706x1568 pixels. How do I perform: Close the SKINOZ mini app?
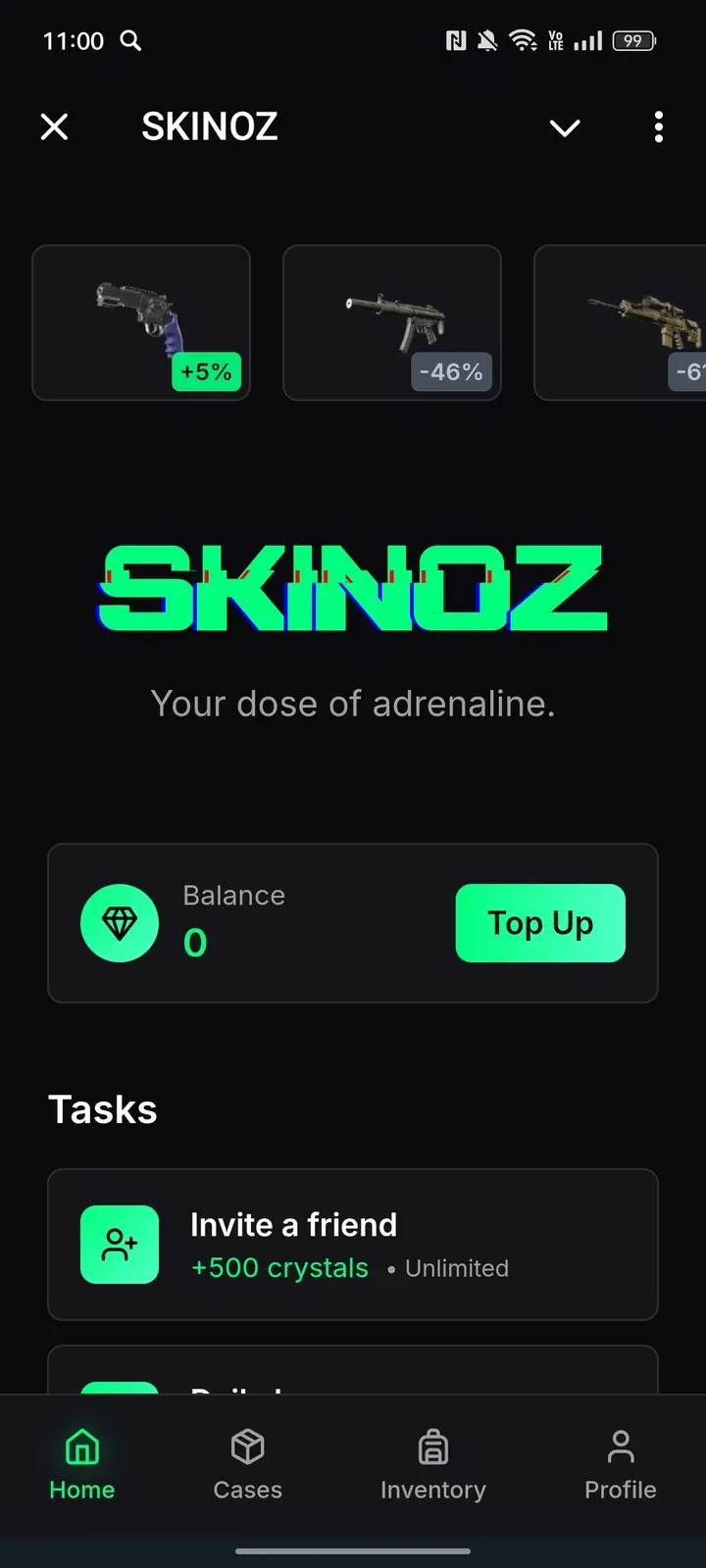click(x=55, y=126)
